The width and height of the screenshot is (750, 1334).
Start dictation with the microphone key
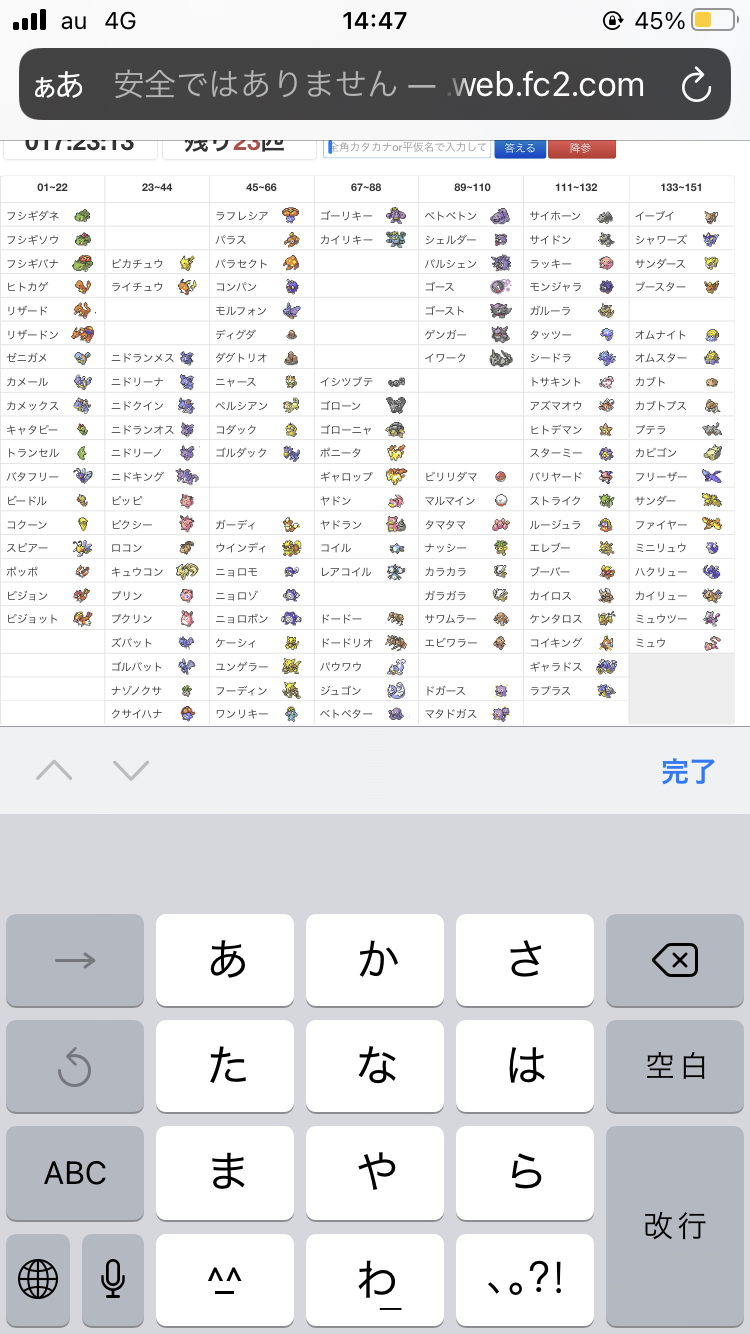[113, 1278]
